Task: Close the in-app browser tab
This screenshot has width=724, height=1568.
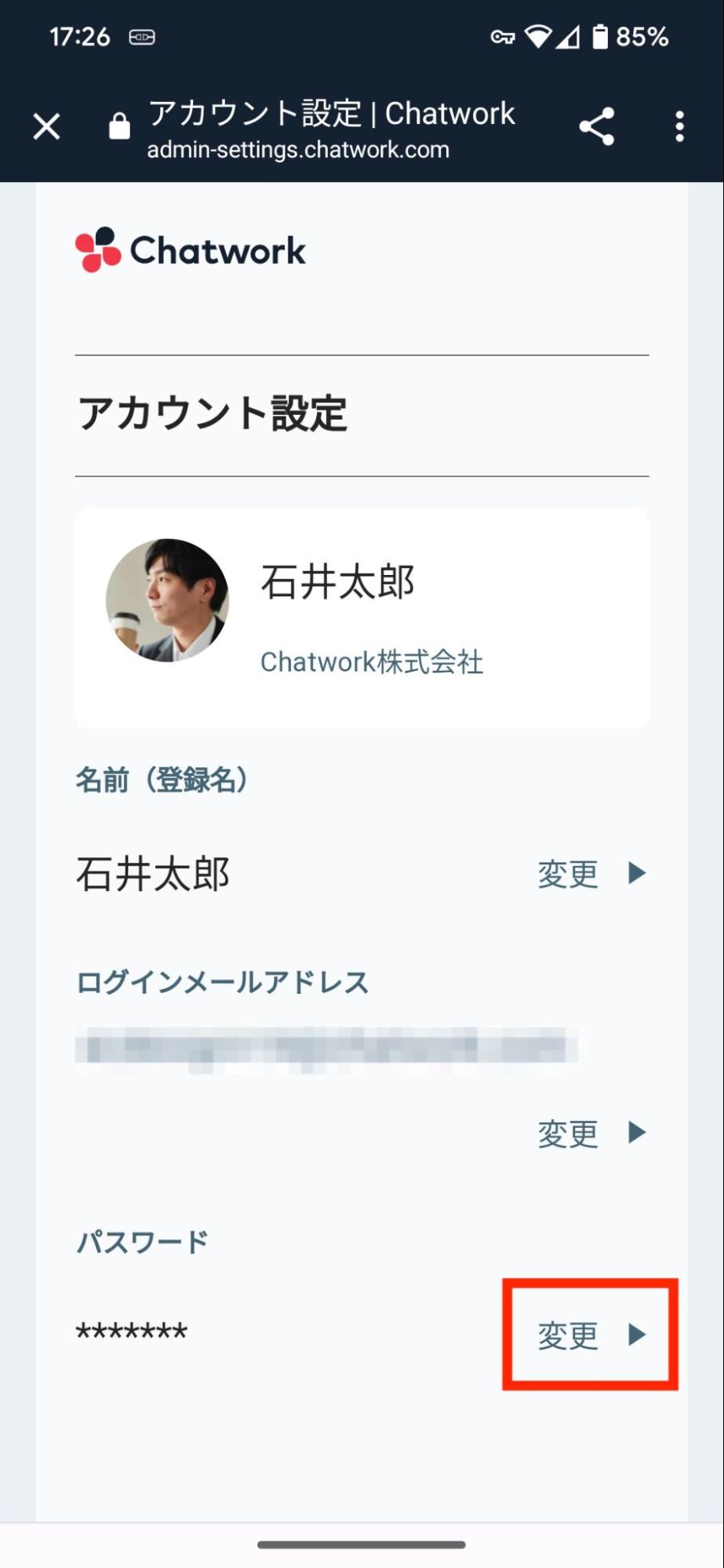Action: (46, 126)
